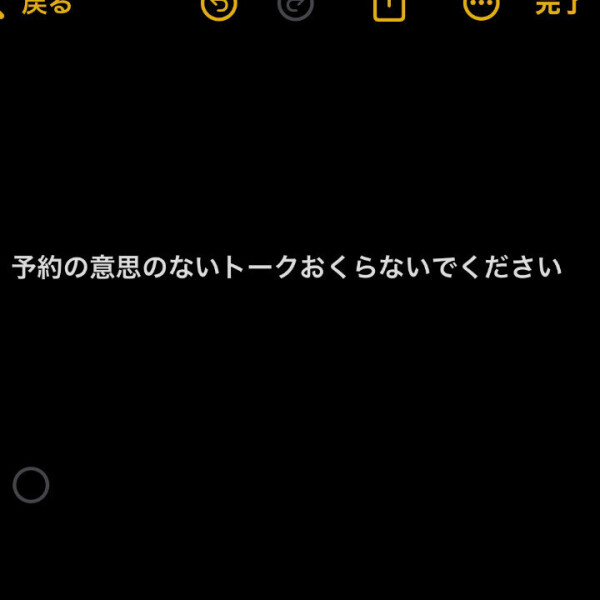Redo the last edit
This screenshot has width=600, height=600.
pyautogui.click(x=295, y=6)
